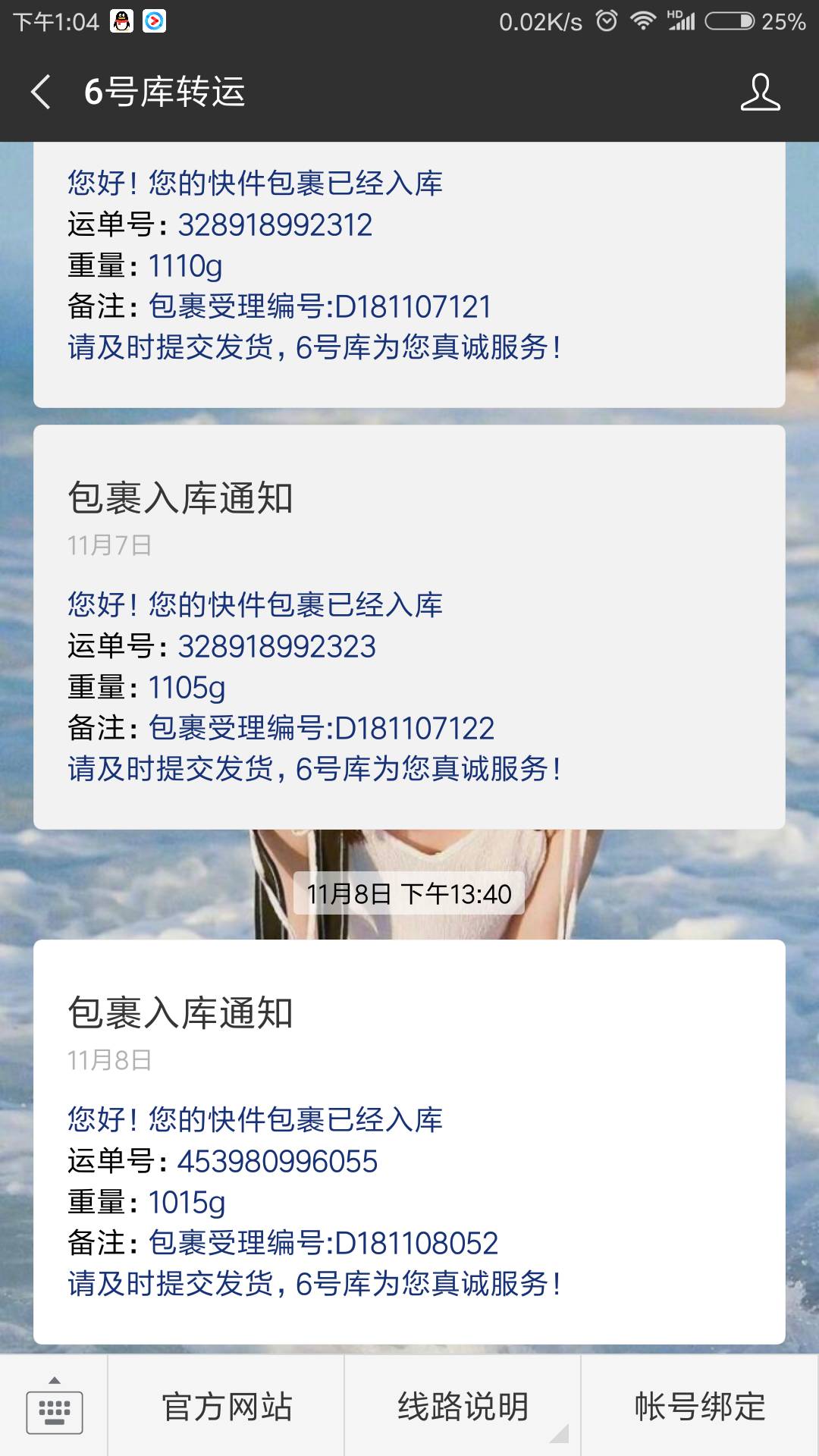Switch to keyboard input mode
The height and width of the screenshot is (1456, 819).
coord(54,1407)
